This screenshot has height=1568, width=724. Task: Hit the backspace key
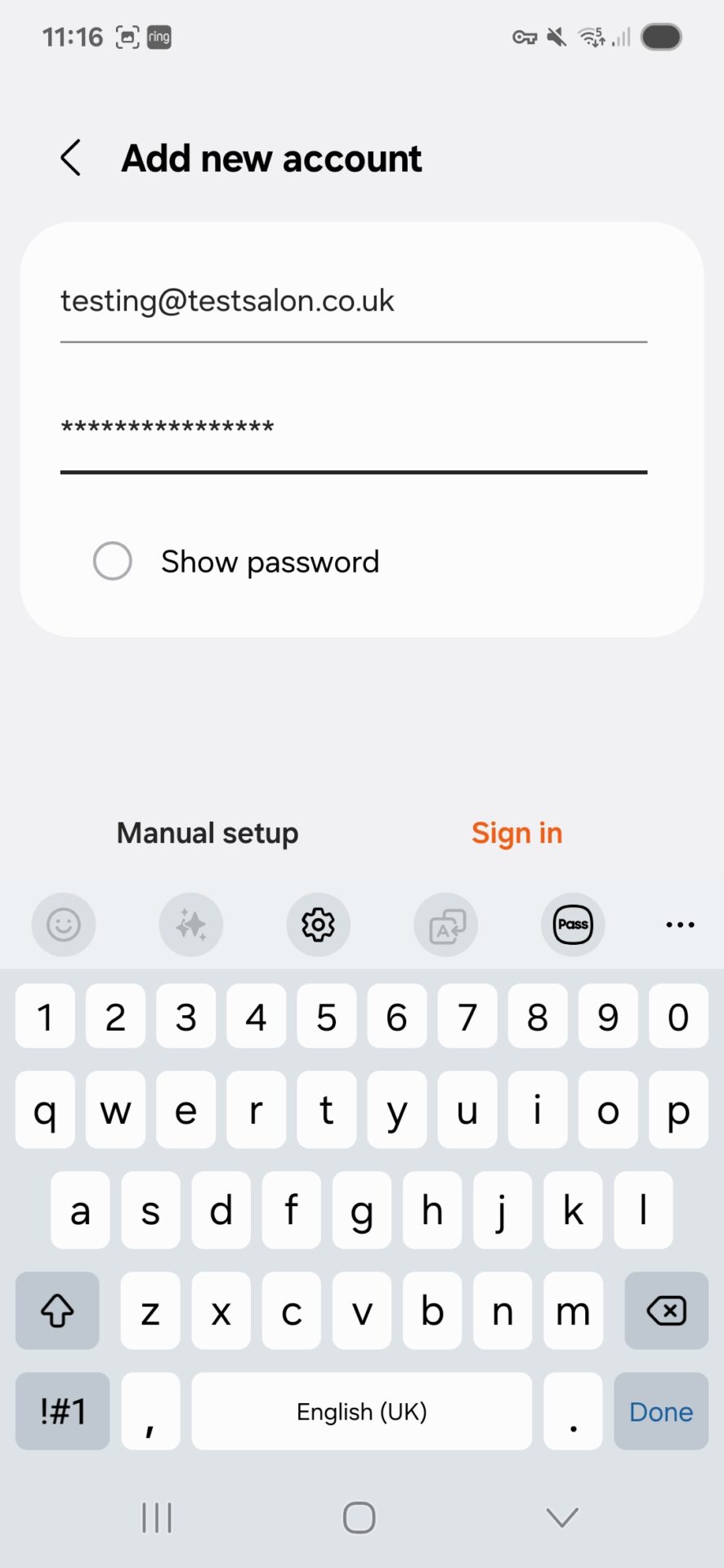click(666, 1311)
